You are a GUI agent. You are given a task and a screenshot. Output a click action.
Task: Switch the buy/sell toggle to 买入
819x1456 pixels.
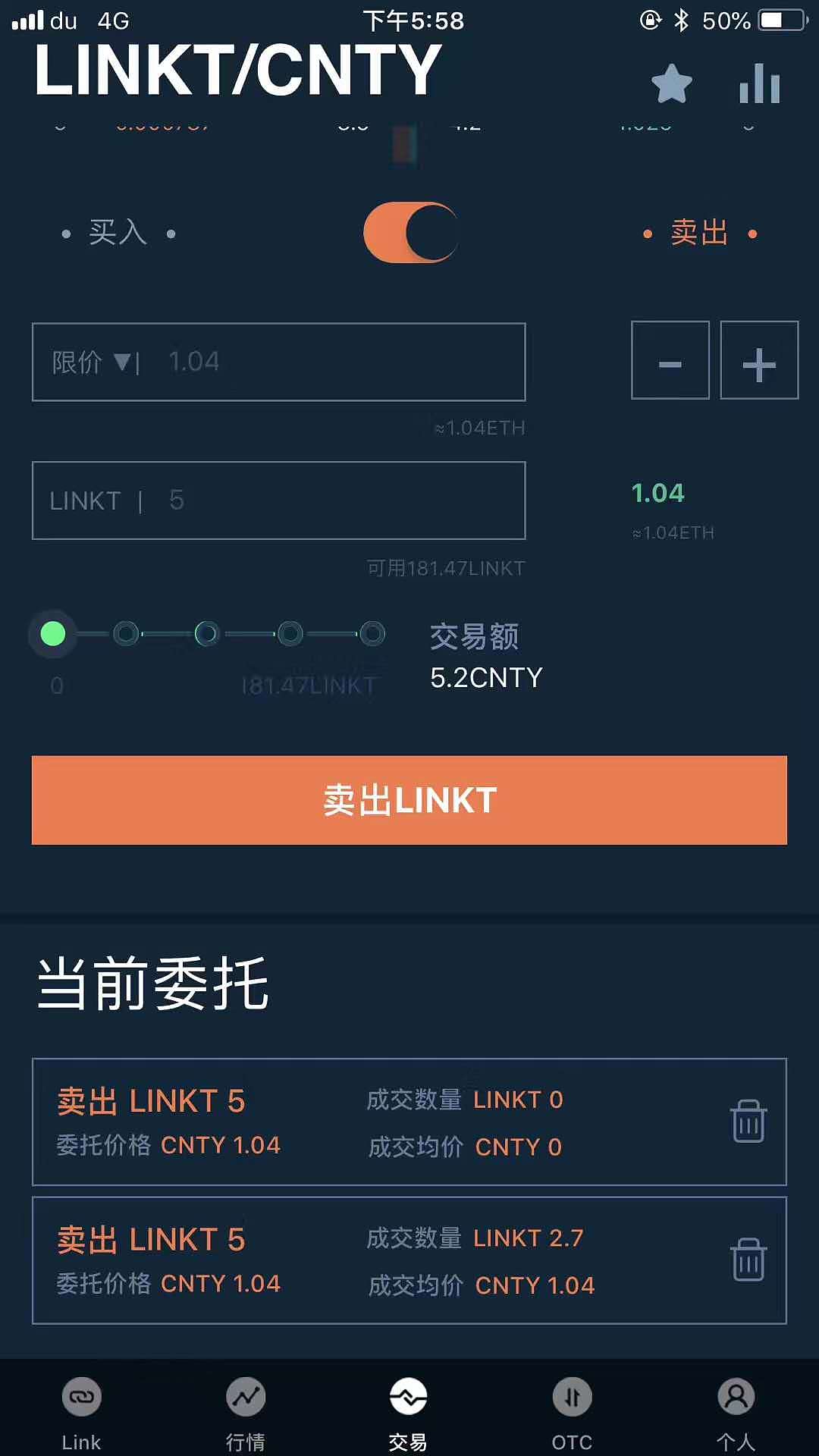(x=409, y=232)
